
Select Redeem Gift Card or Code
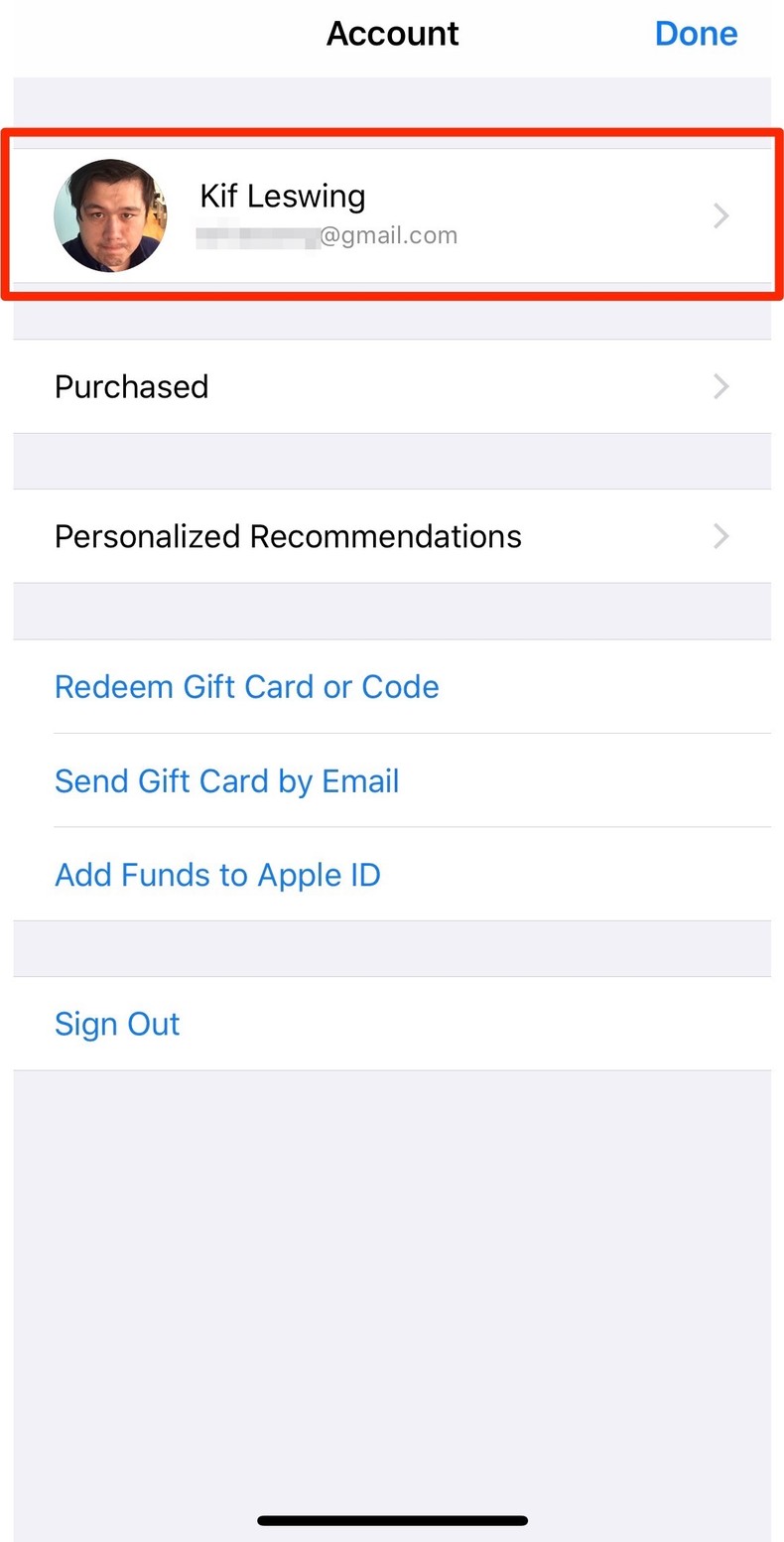pyautogui.click(x=247, y=687)
